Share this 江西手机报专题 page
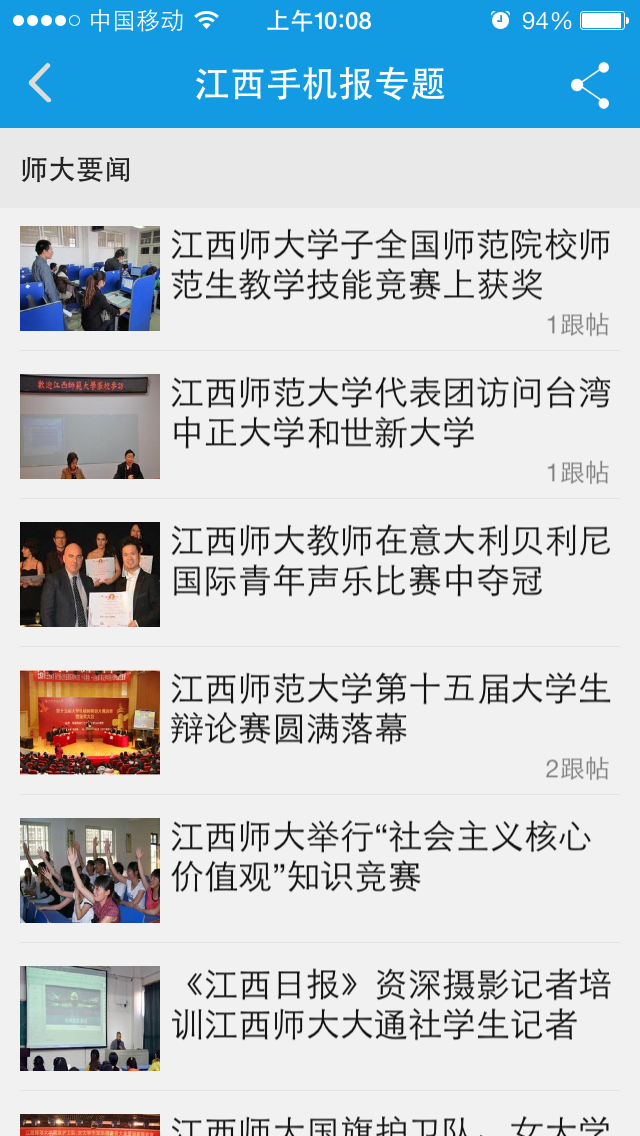 coord(590,85)
